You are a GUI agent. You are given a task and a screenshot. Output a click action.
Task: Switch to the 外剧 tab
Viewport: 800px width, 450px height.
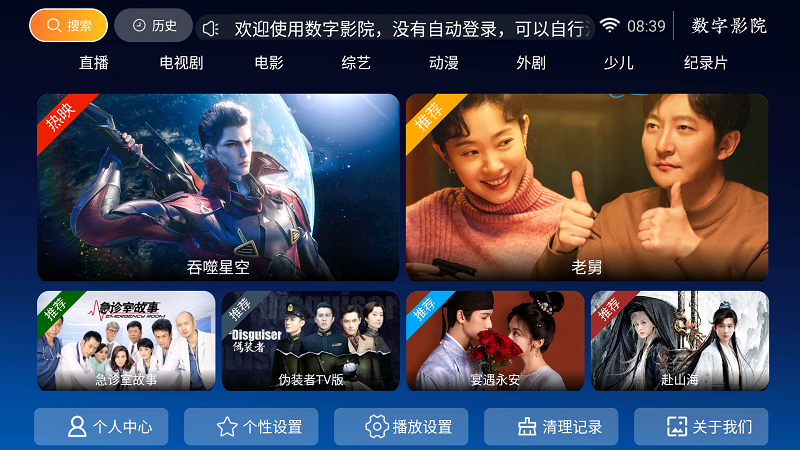pos(531,63)
